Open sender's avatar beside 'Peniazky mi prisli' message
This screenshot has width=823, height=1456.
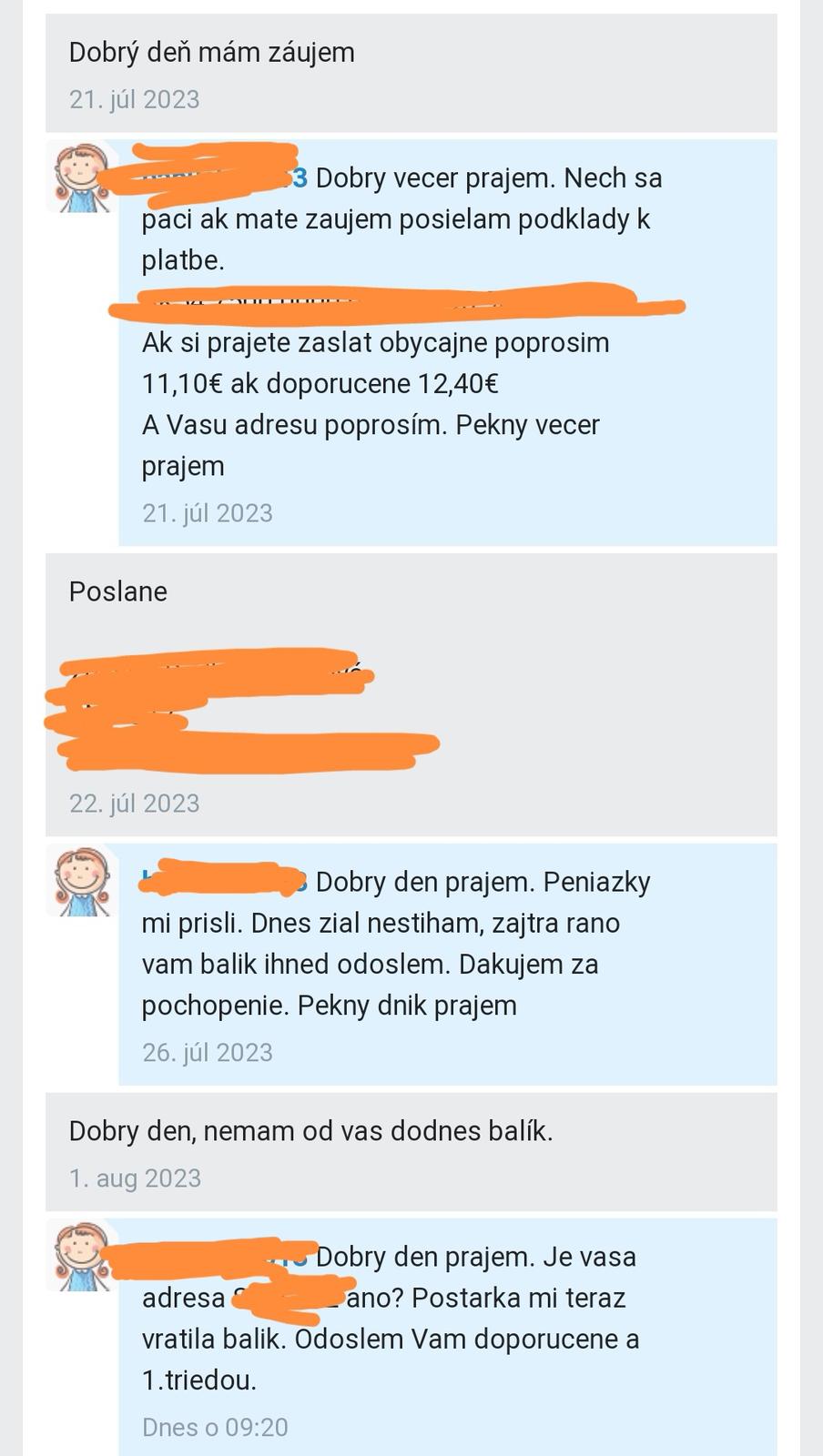pos(82,881)
